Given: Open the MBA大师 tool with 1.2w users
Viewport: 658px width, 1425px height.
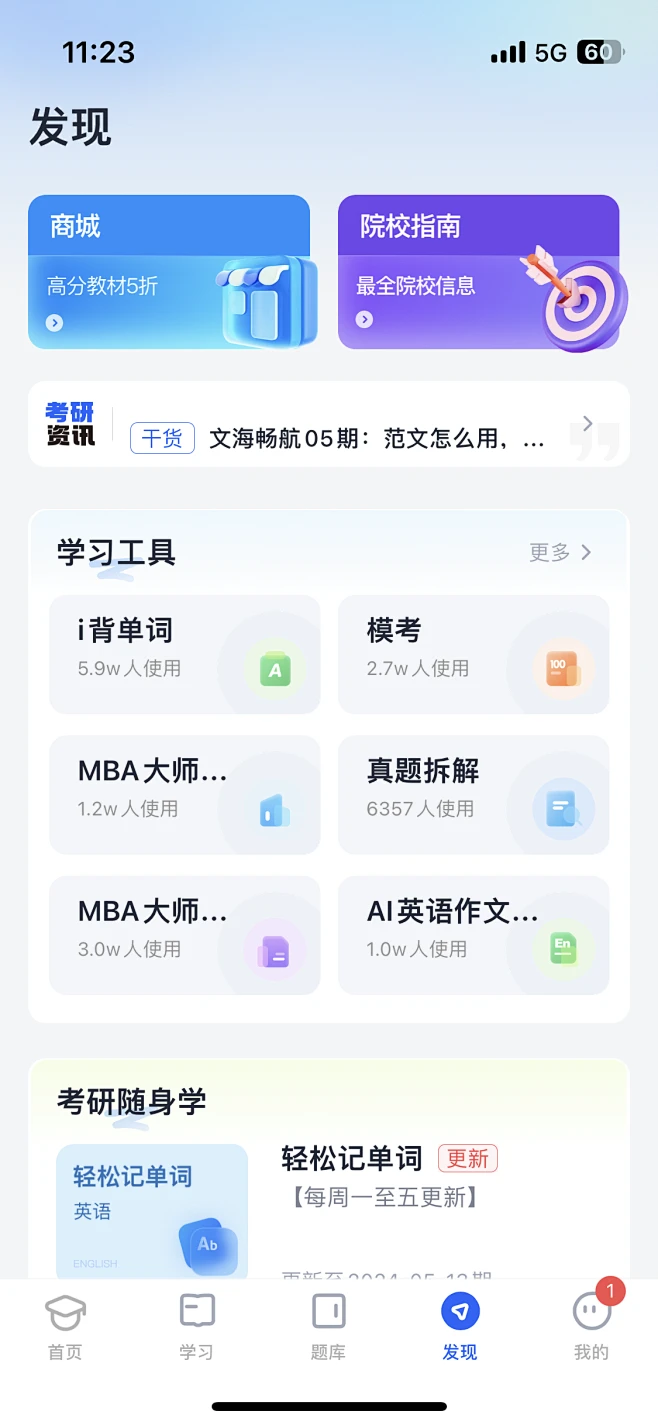Looking at the screenshot, I should pyautogui.click(x=184, y=794).
